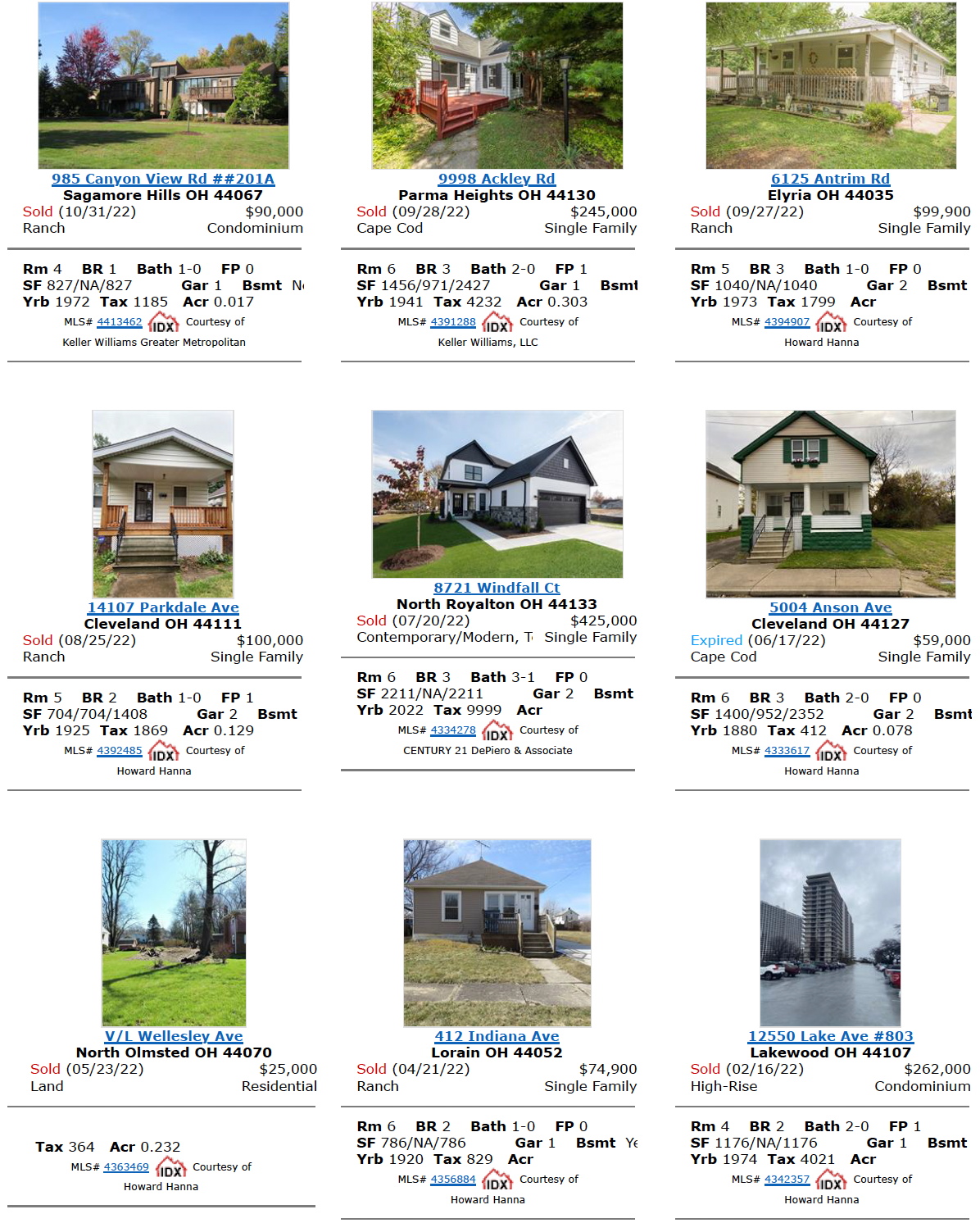Open the 985 Canyon View Rd listing link

[x=163, y=179]
